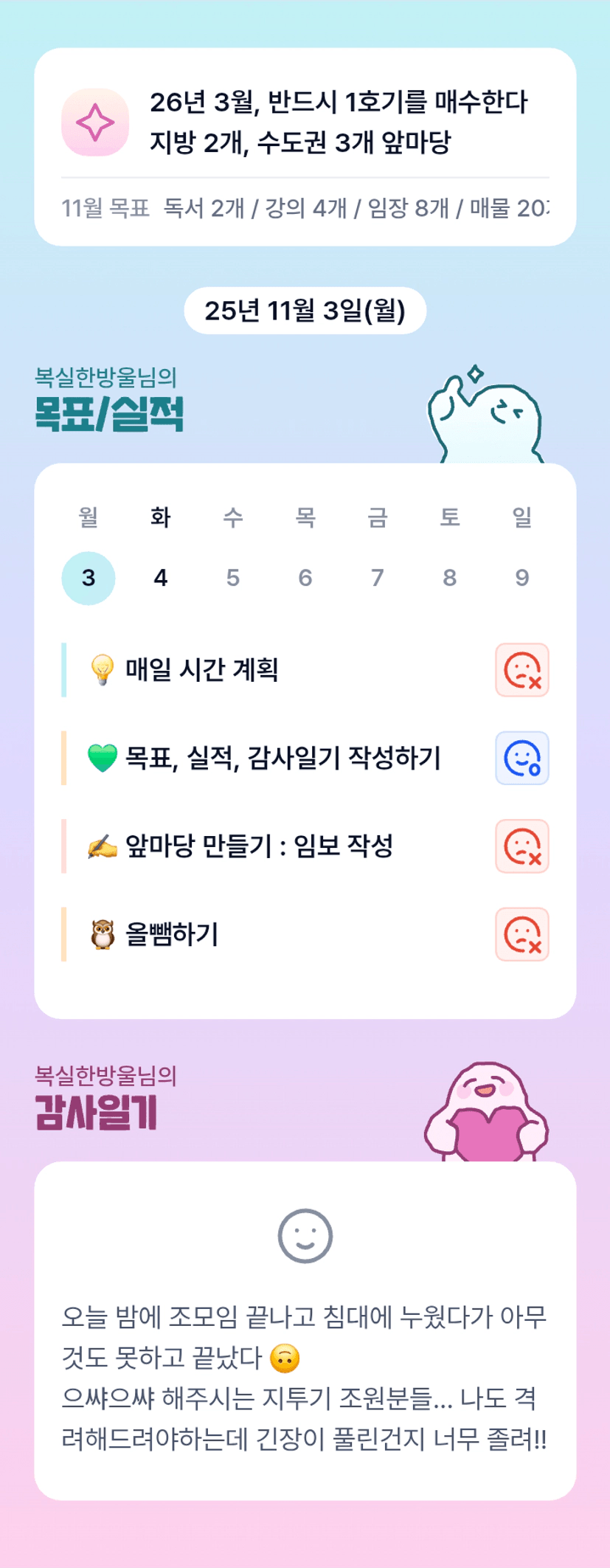This screenshot has height=1568, width=610.
Task: Switch to Tuesday the 4th
Action: (161, 578)
